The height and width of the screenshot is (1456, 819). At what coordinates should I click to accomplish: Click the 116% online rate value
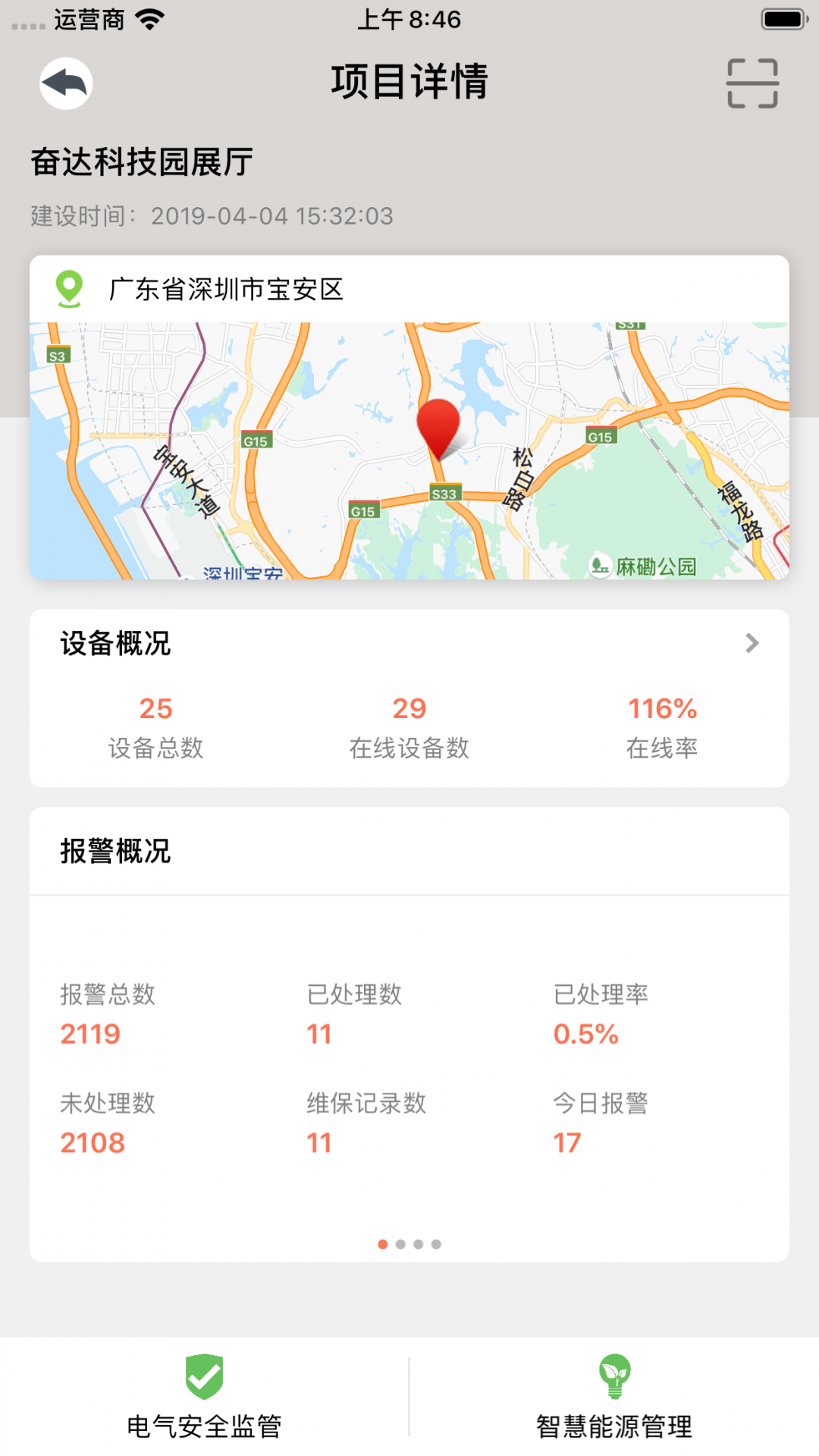pyautogui.click(x=662, y=707)
